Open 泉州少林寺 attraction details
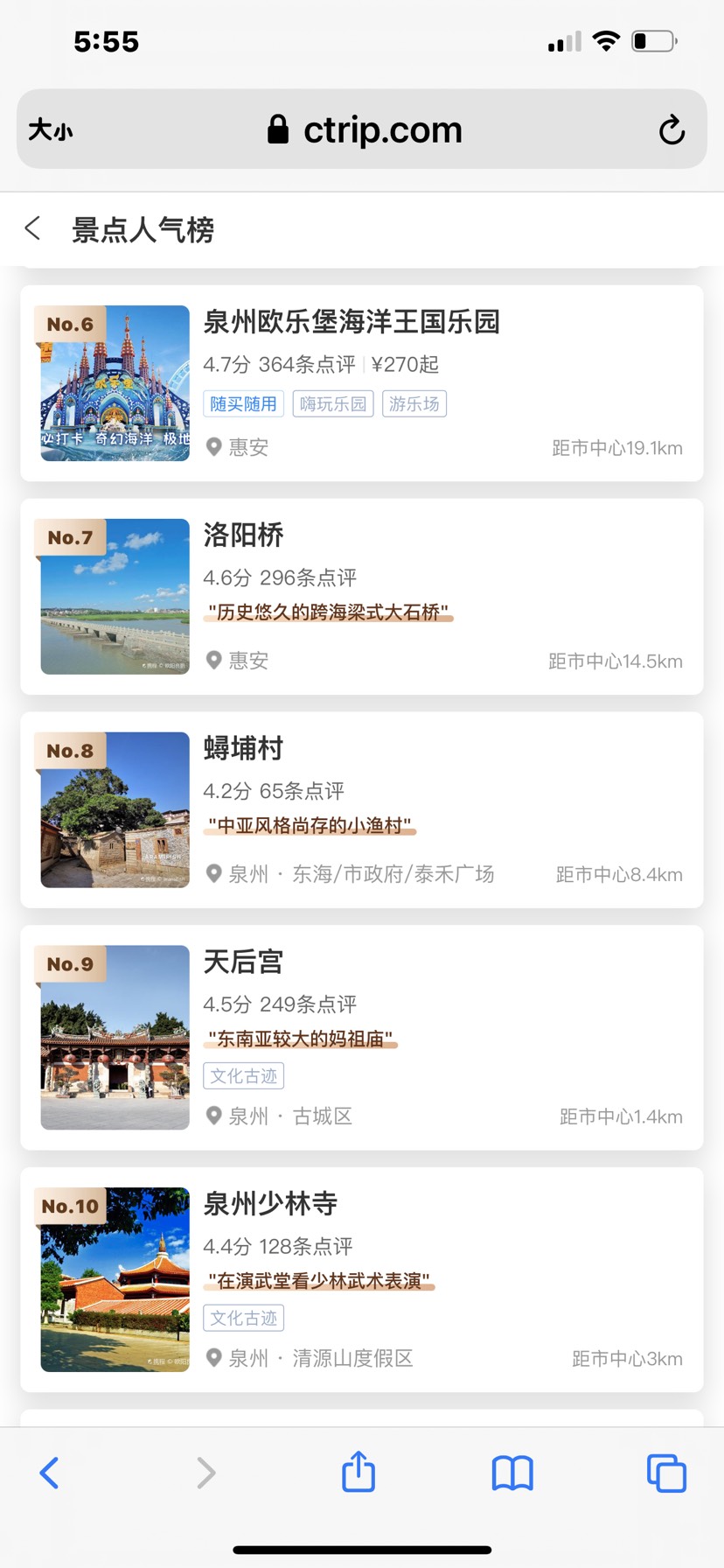Viewport: 724px width, 1568px height. 362,1279
